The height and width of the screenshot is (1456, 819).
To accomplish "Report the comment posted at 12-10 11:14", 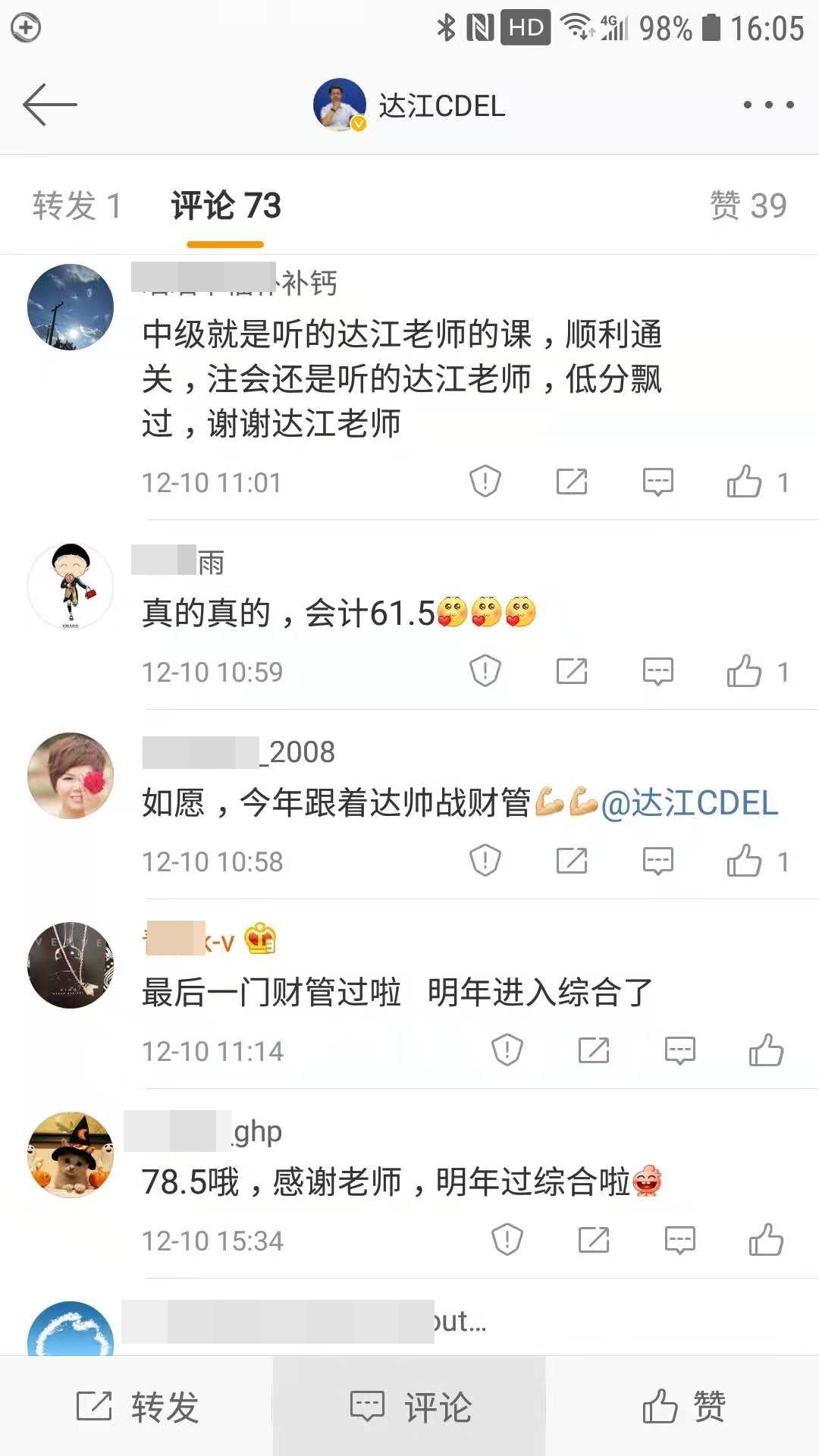I will pos(507,1050).
